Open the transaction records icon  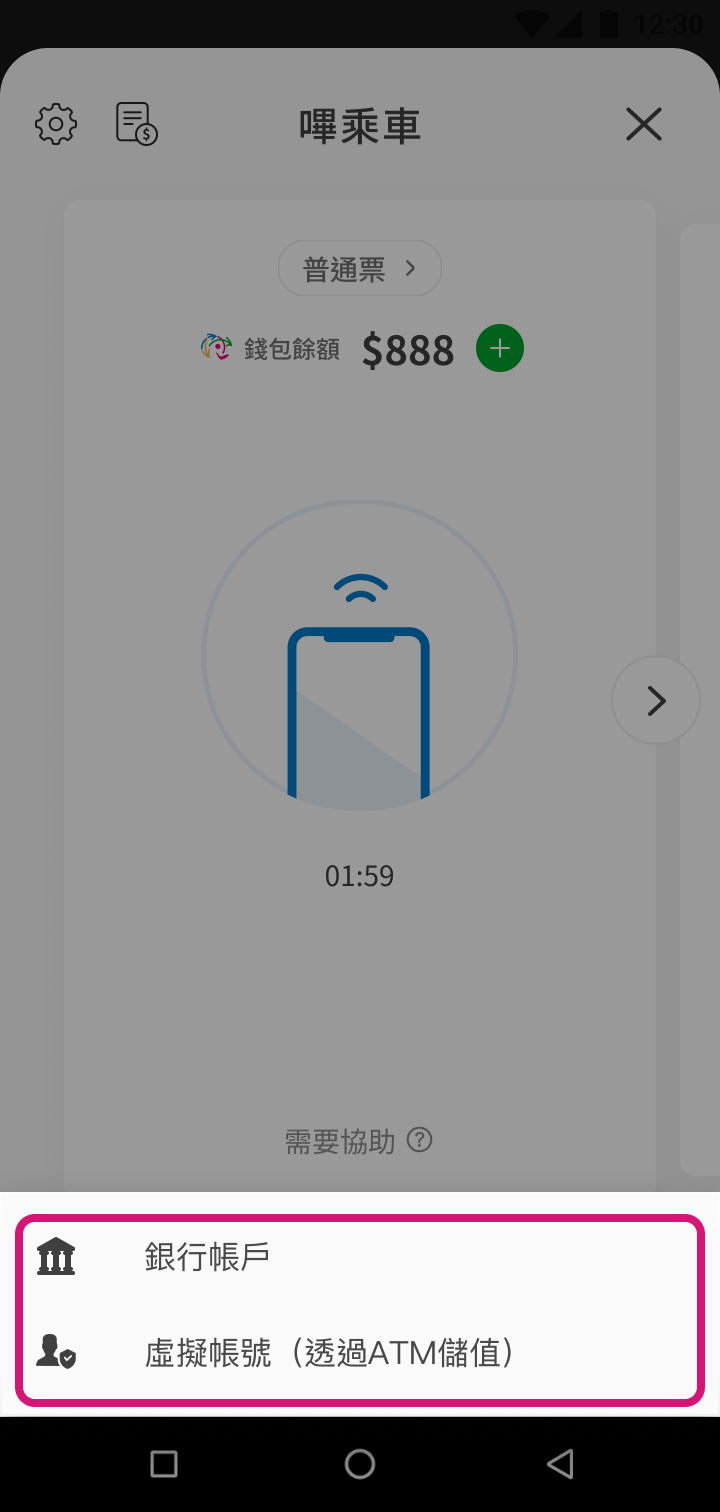coord(137,124)
